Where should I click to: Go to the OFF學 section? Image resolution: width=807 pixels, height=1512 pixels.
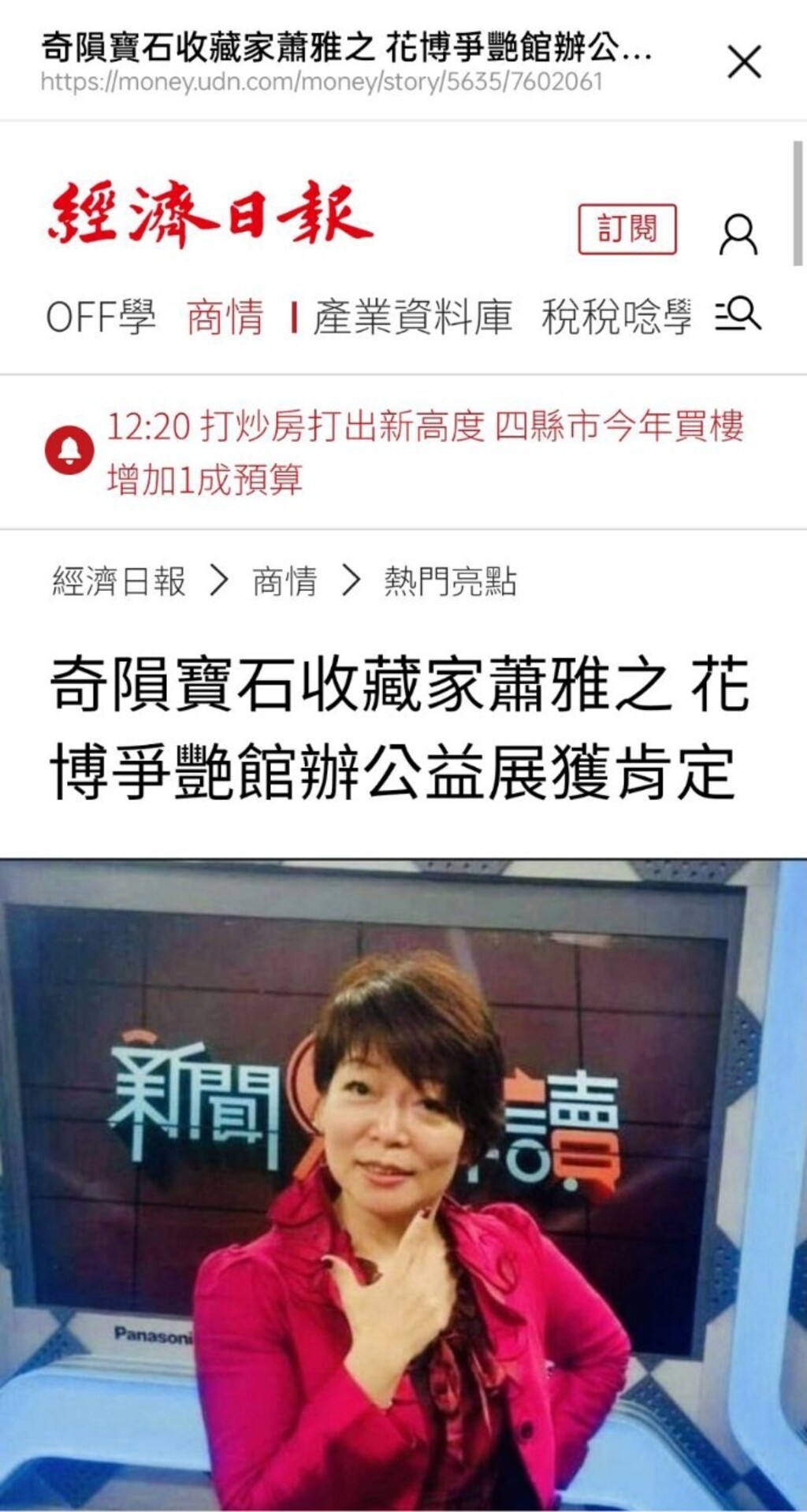click(101, 317)
